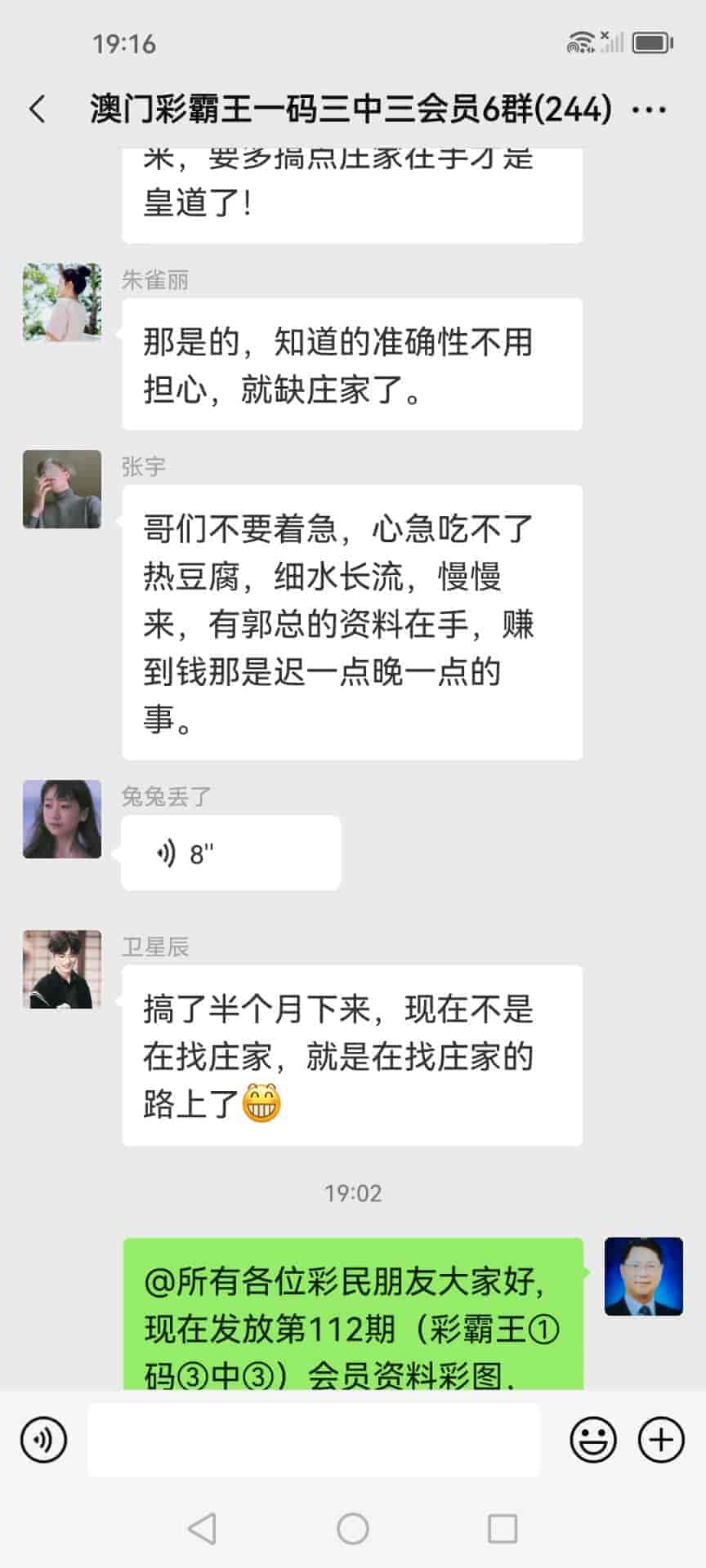This screenshot has height=1568, width=706.
Task: Switch to voice input mode
Action: coord(43,1440)
